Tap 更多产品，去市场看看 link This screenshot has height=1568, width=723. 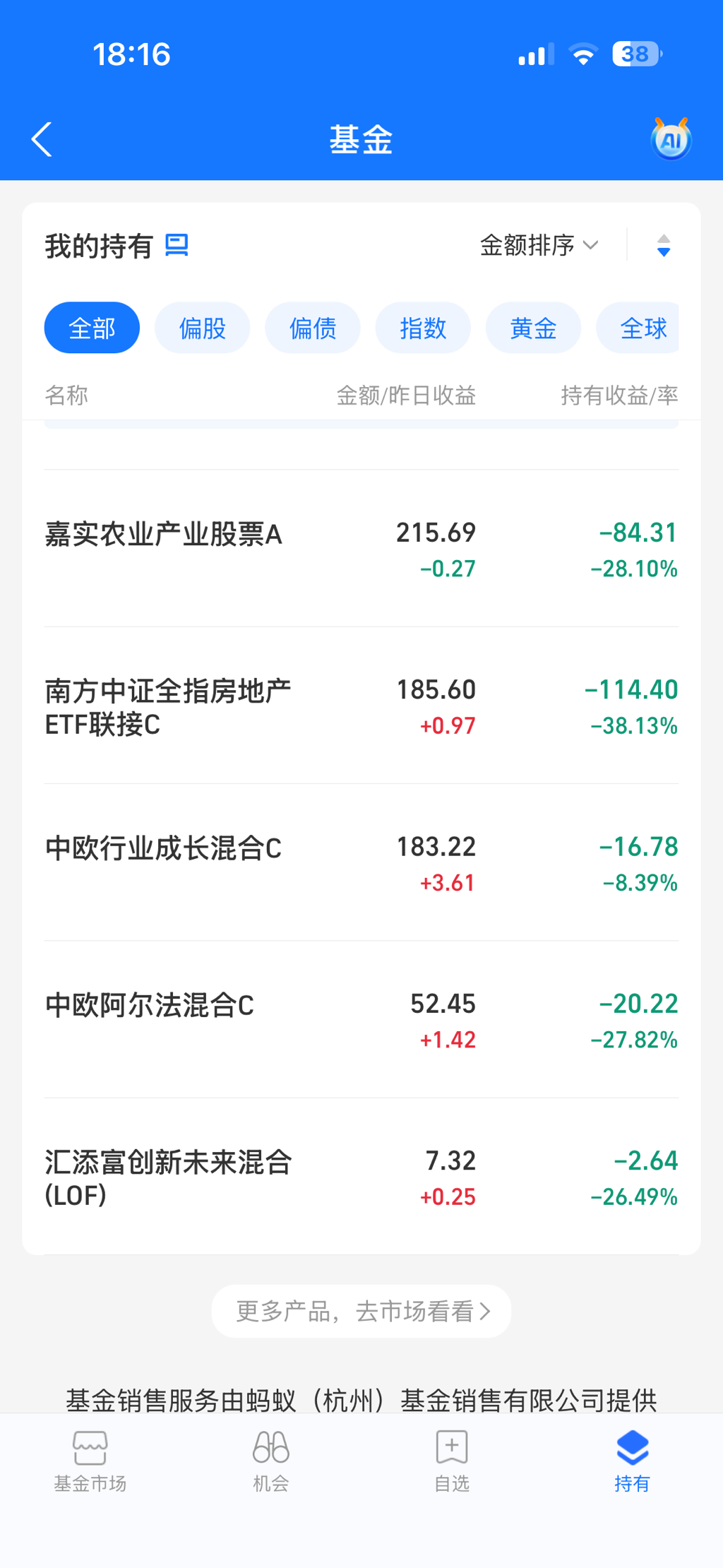(x=361, y=1311)
